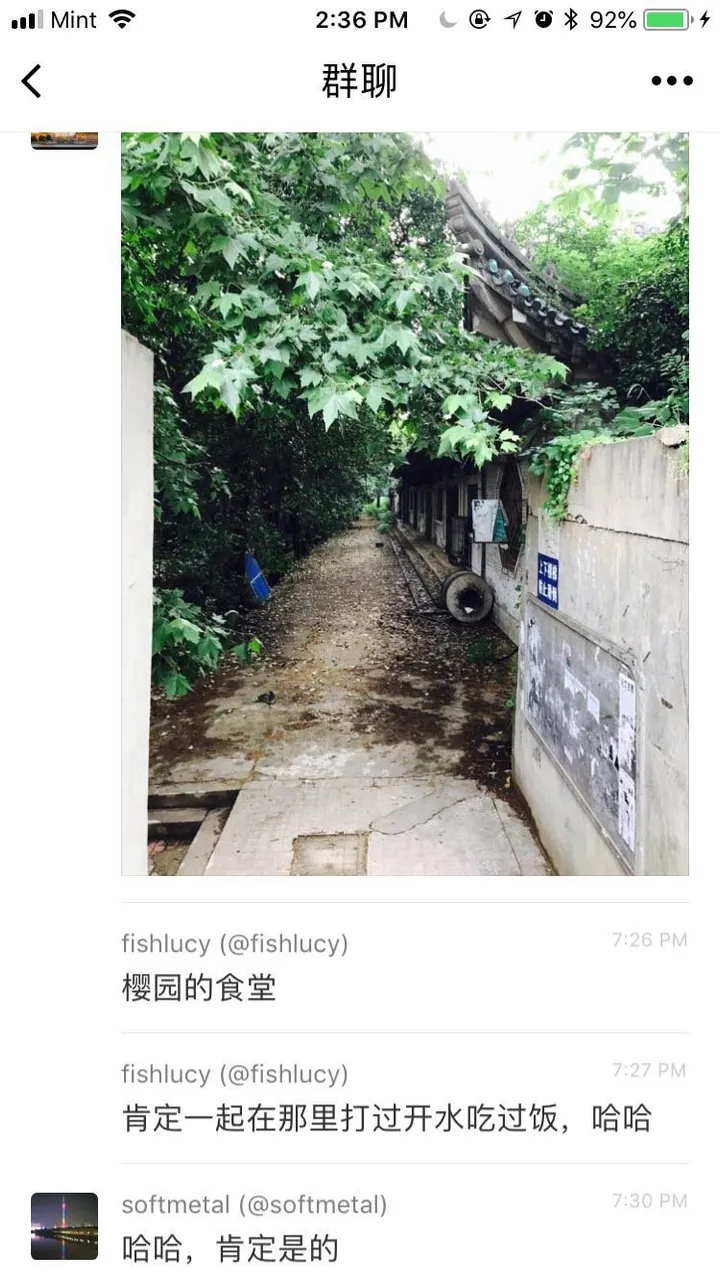The height and width of the screenshot is (1280, 720).
Task: Open fishlucy's profile from the 樱园的食堂 message
Action: (x=235, y=943)
